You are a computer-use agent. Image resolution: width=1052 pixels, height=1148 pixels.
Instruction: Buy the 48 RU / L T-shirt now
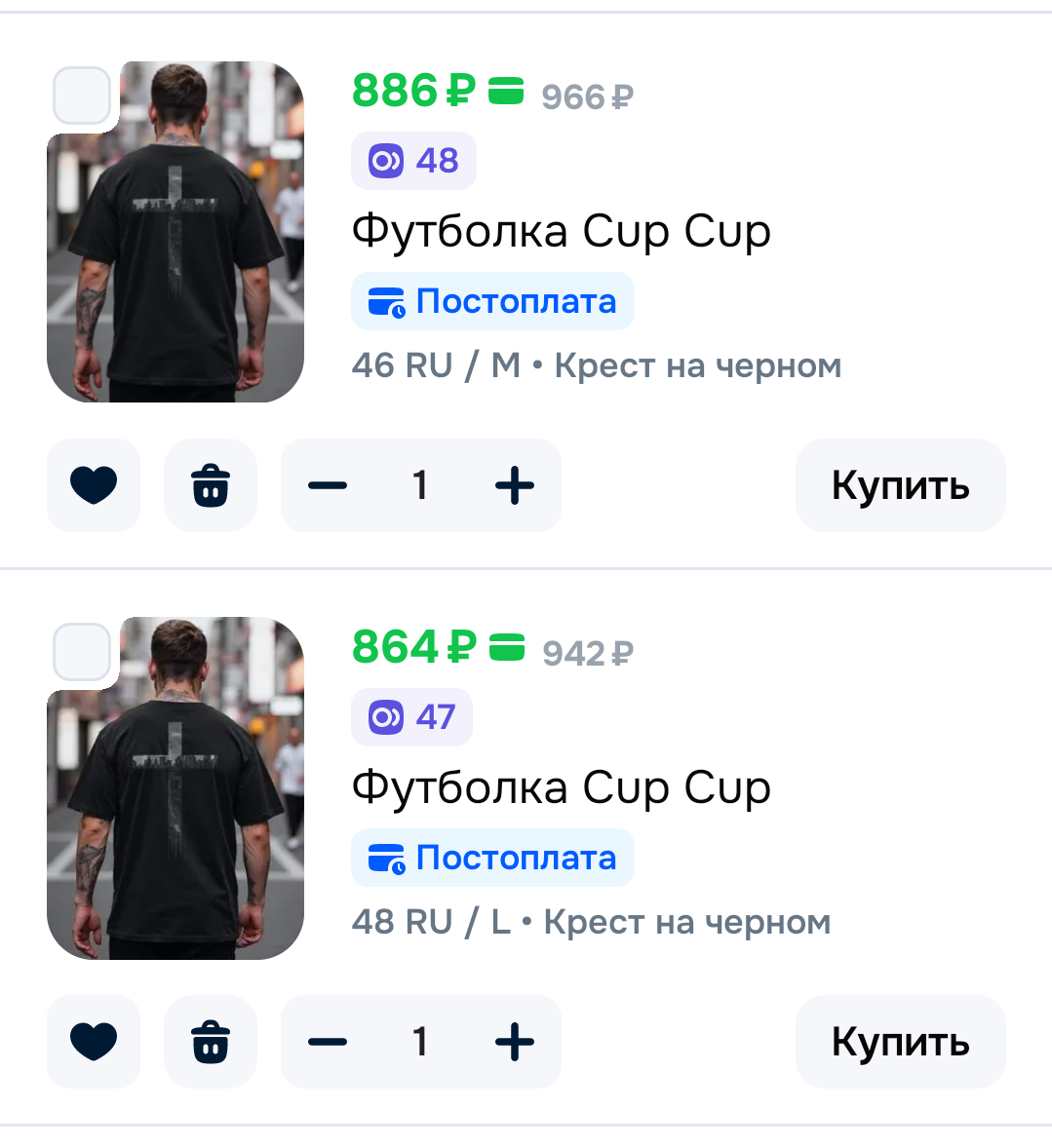pyautogui.click(x=900, y=1042)
